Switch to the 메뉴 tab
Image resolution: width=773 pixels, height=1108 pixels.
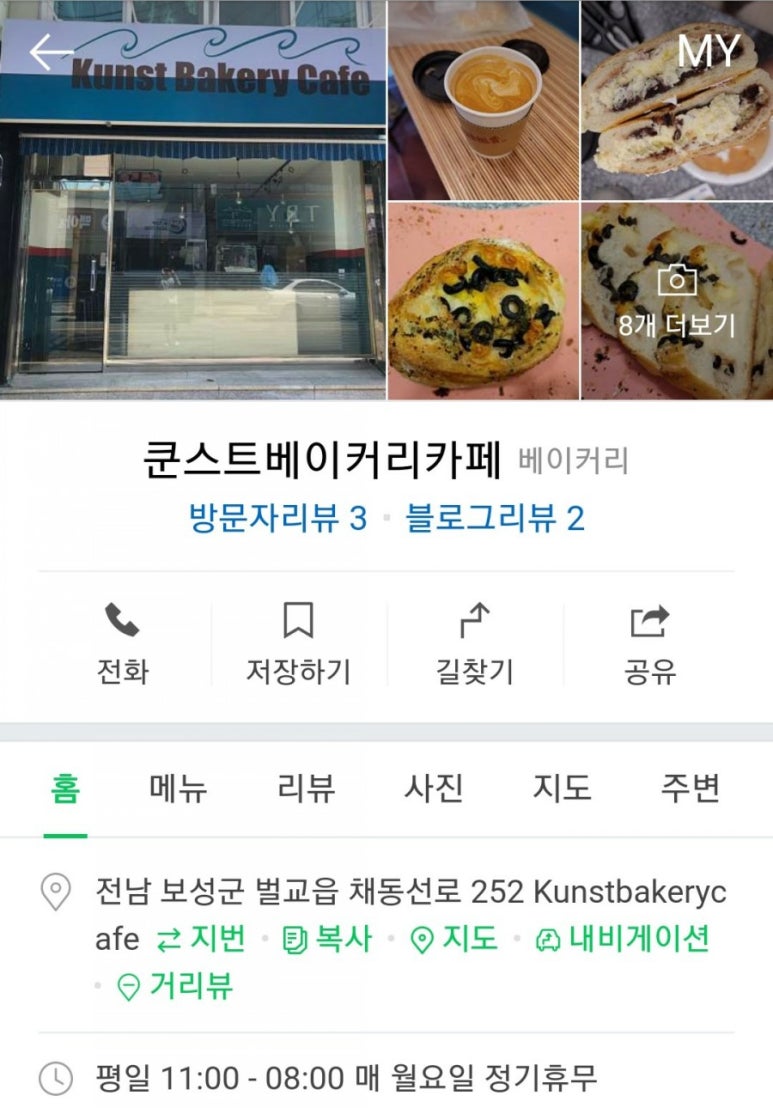coord(178,789)
